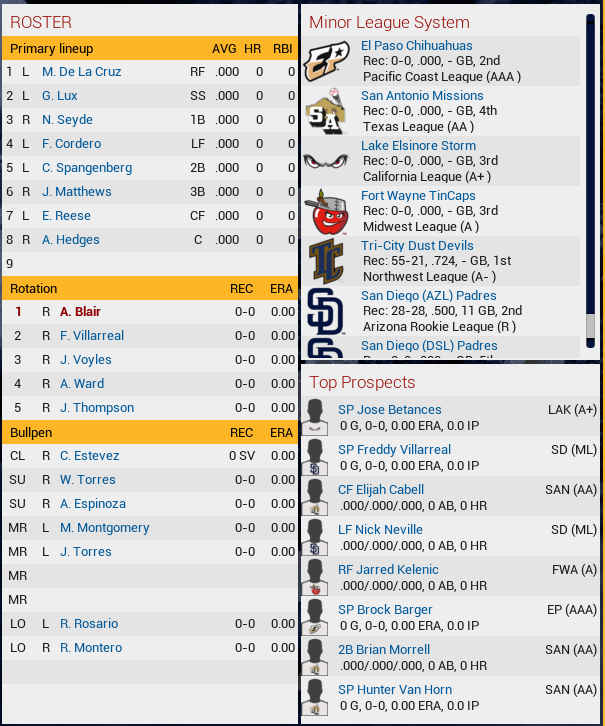Open El Paso Chihuahuas team page
This screenshot has height=726, width=605.
point(416,46)
